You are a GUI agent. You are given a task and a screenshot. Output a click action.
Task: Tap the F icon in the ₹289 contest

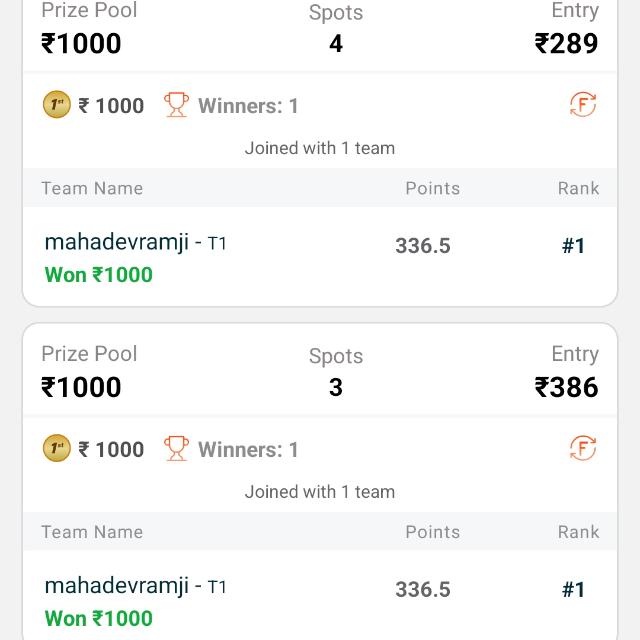pos(582,105)
